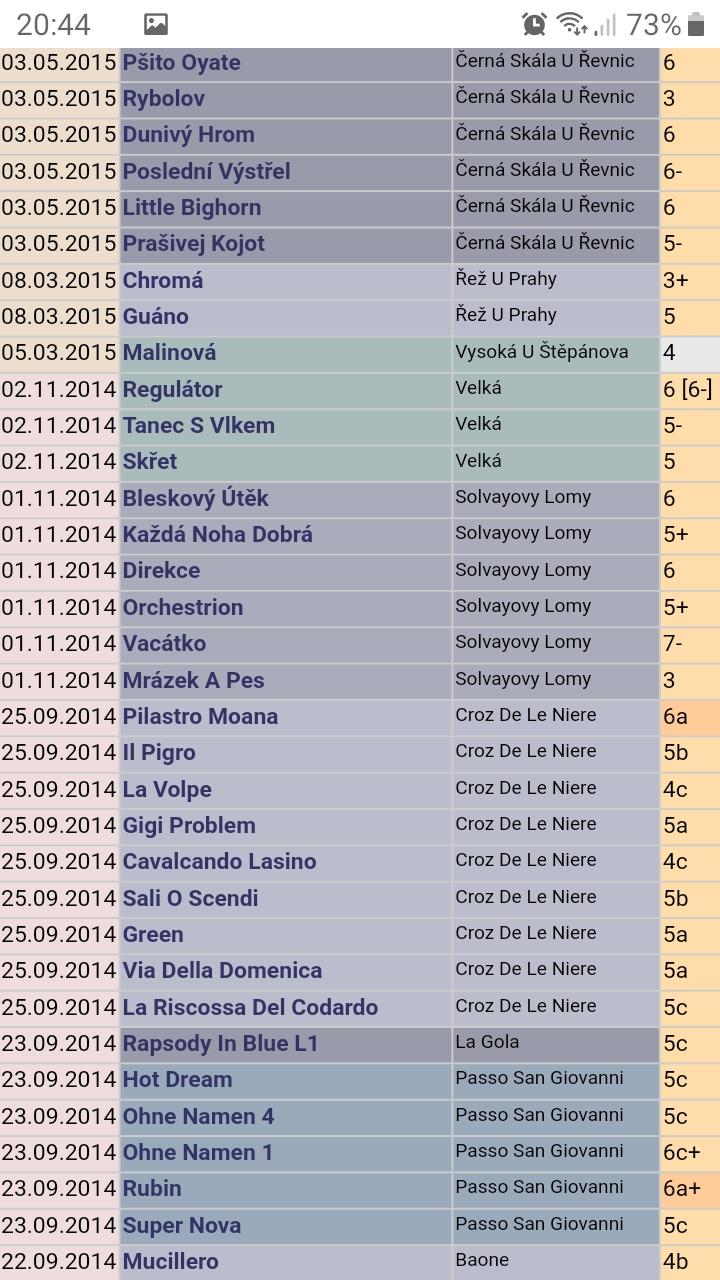View the Hot Dream route
The height and width of the screenshot is (1280, 720).
coord(177,1079)
